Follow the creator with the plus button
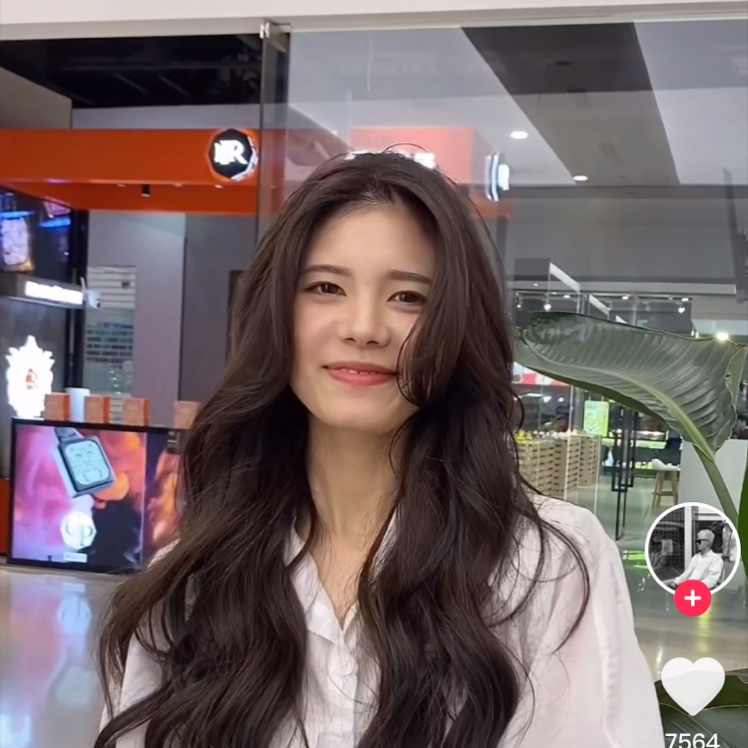 692,598
